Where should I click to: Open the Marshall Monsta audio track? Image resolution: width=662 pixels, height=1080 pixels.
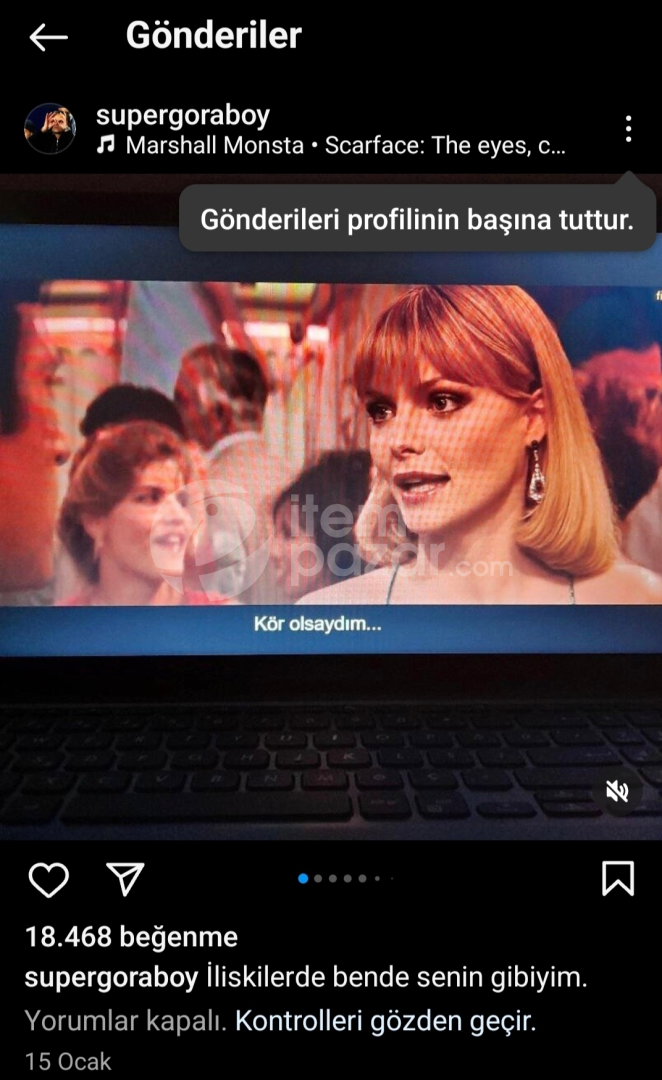[331, 145]
